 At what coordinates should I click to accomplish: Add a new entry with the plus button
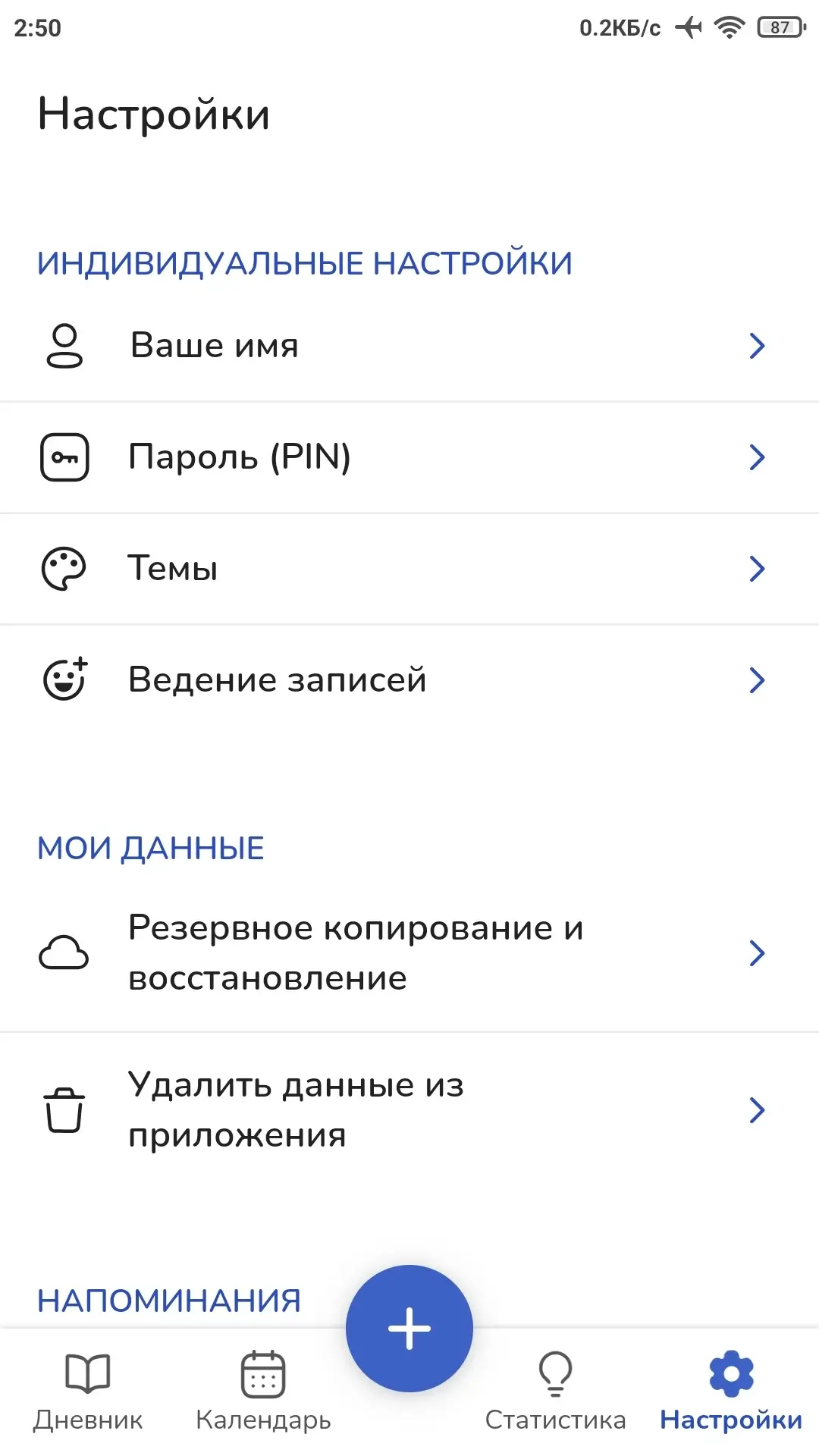click(409, 1329)
